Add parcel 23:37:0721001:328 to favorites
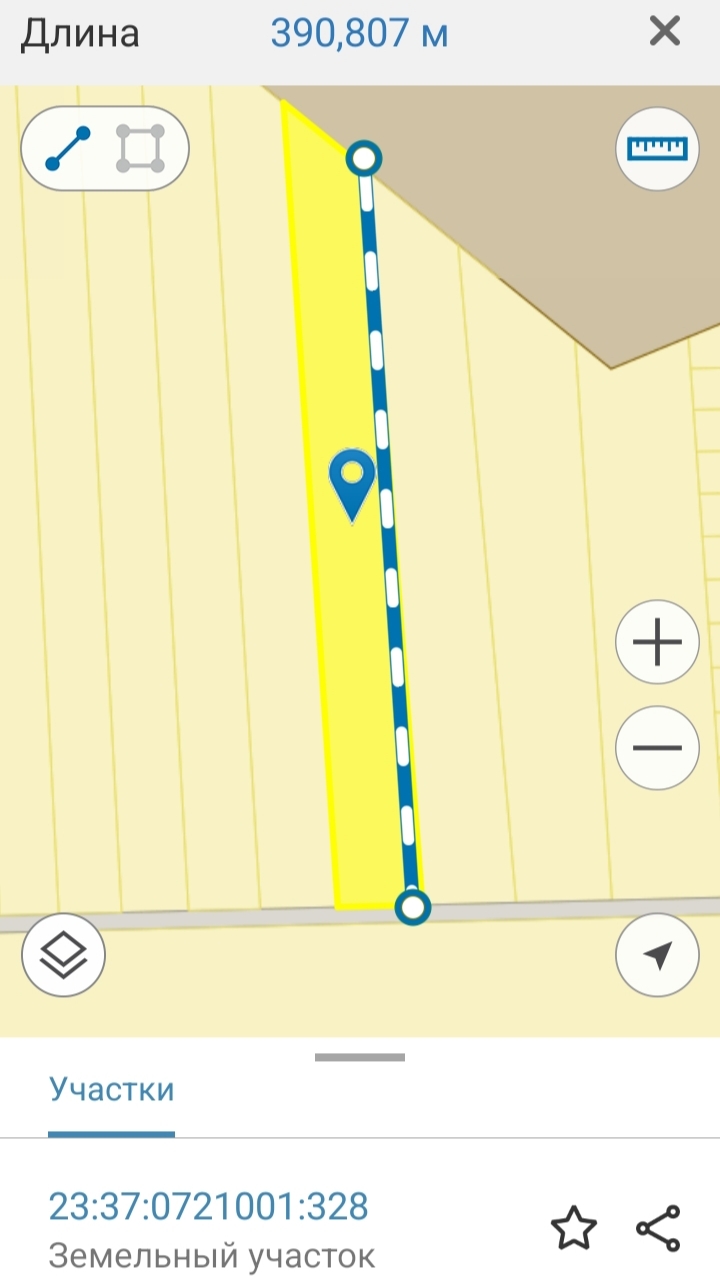Viewport: 720px width, 1283px height. pyautogui.click(x=575, y=1227)
